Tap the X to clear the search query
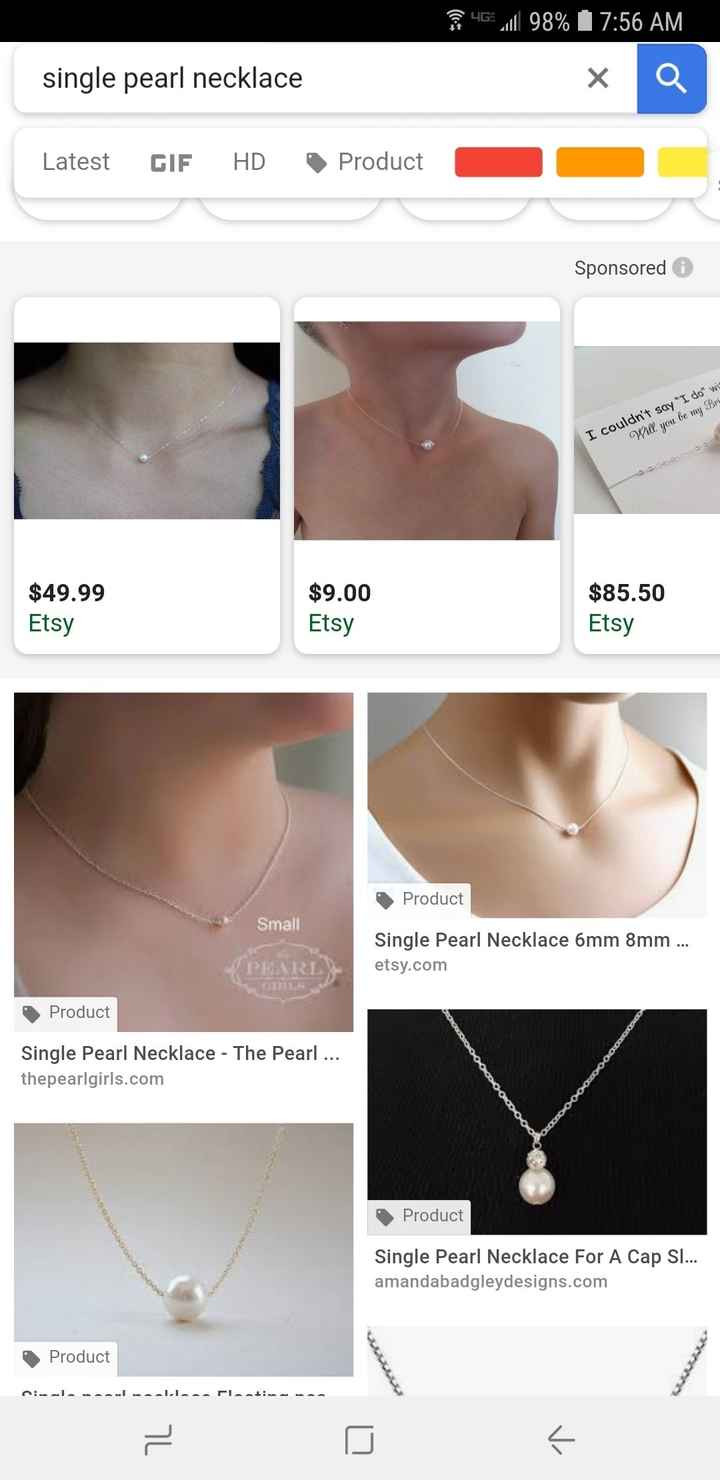 (x=598, y=77)
